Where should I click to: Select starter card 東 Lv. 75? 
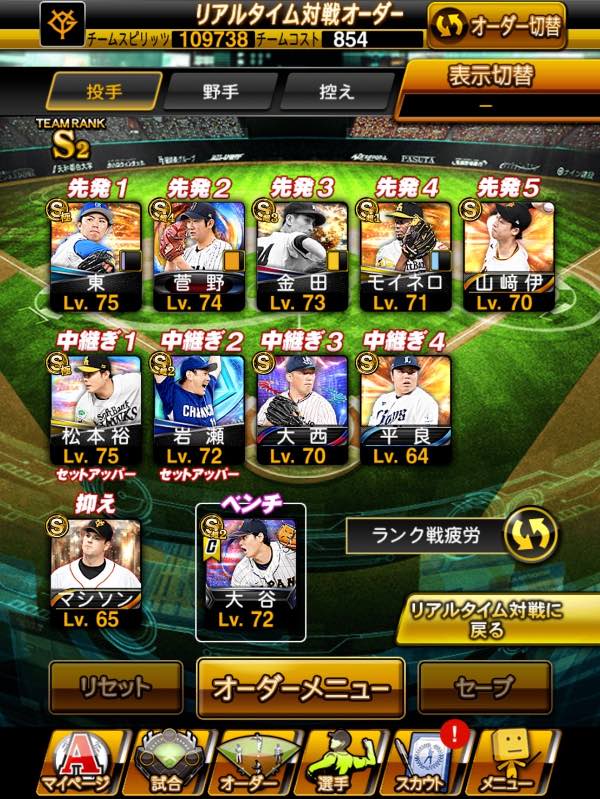[x=96, y=256]
